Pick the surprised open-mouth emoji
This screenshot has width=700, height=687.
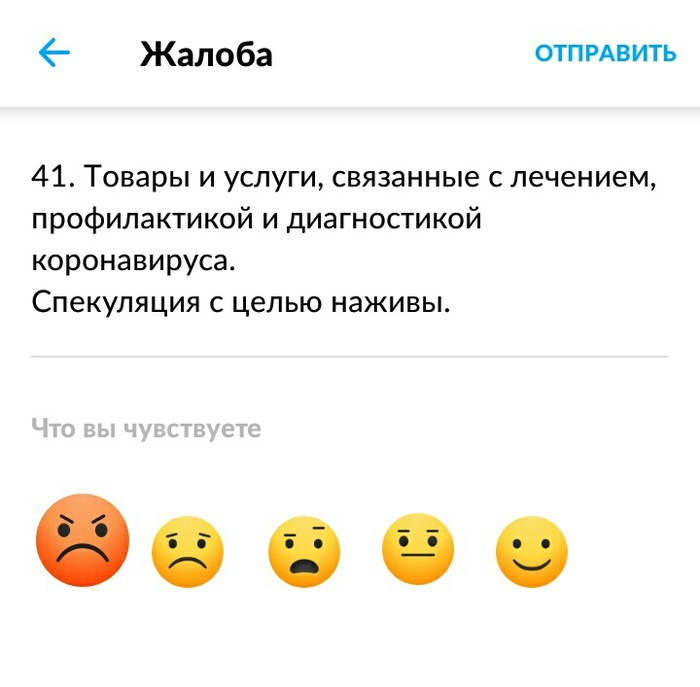[304, 551]
